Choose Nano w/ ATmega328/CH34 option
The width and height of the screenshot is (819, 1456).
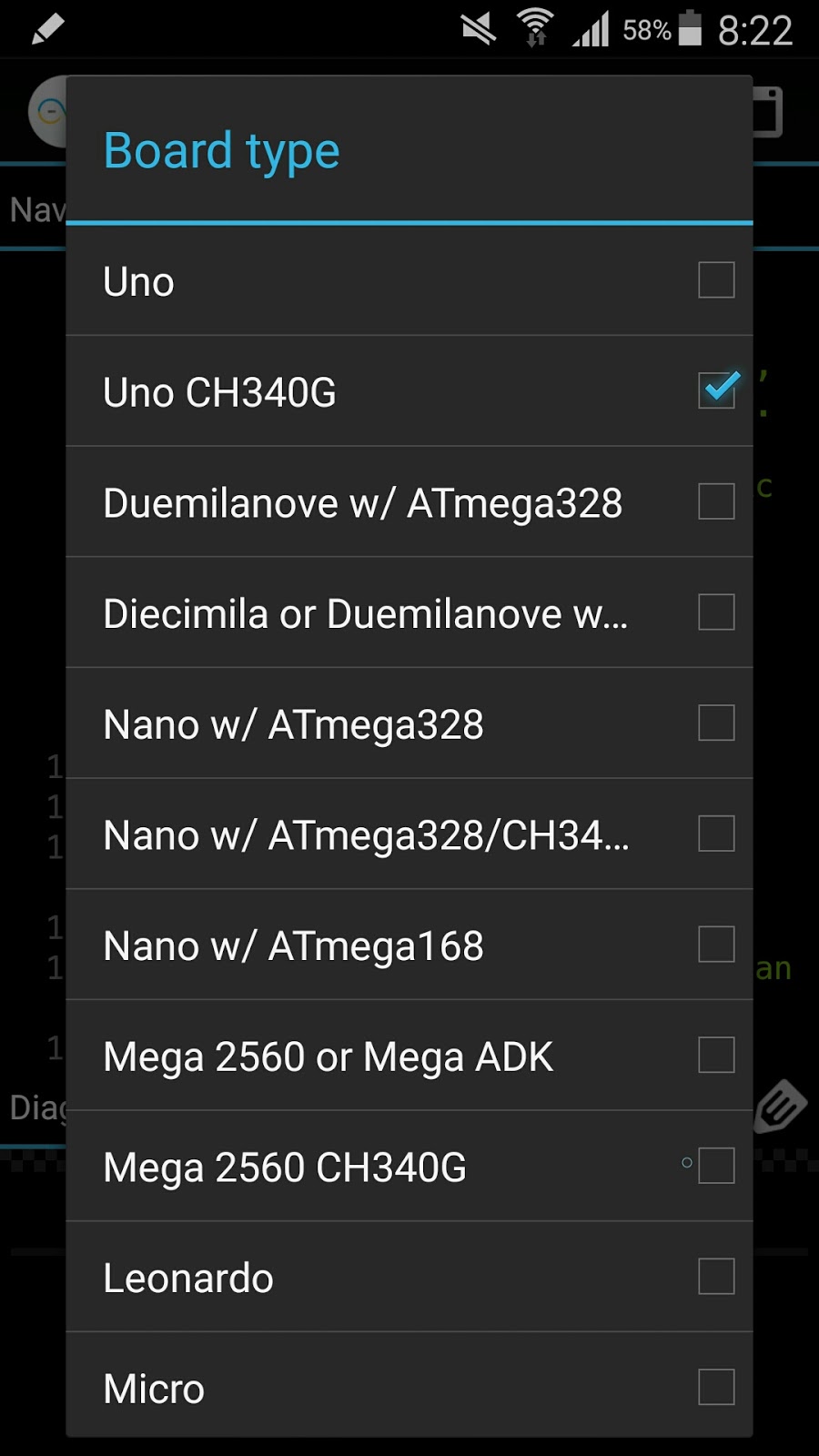pyautogui.click(x=409, y=834)
